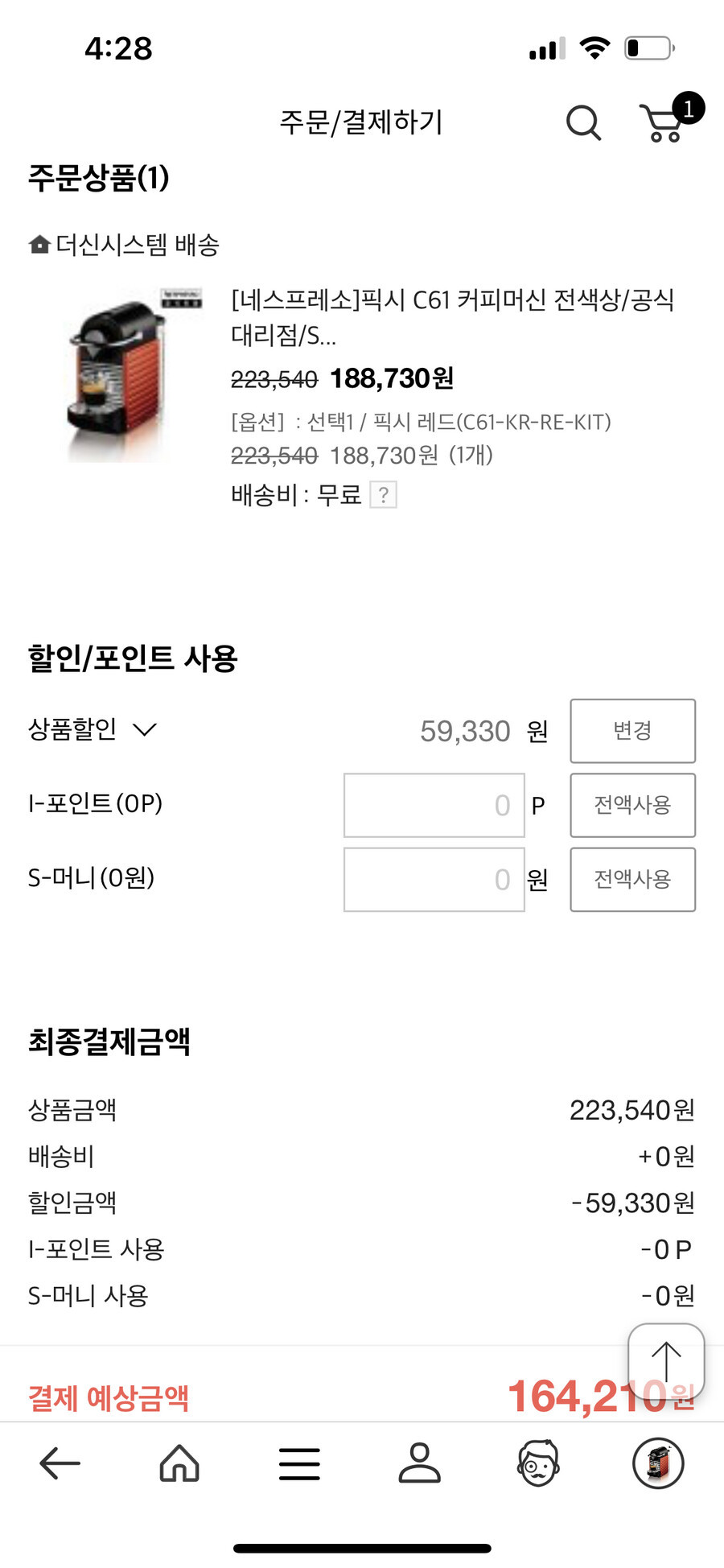Open the my page profile tab
This screenshot has height=1568, width=724.
[x=419, y=1463]
